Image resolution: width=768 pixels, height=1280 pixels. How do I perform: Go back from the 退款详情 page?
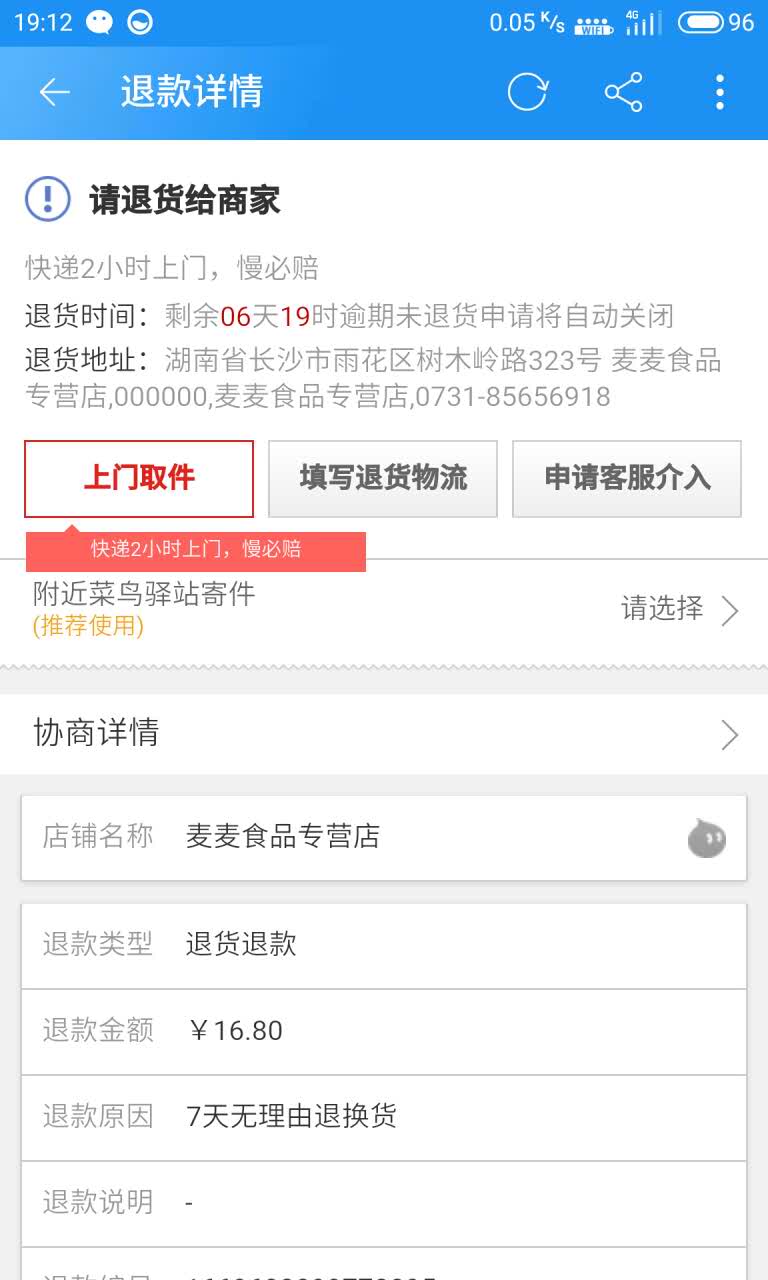[x=54, y=92]
